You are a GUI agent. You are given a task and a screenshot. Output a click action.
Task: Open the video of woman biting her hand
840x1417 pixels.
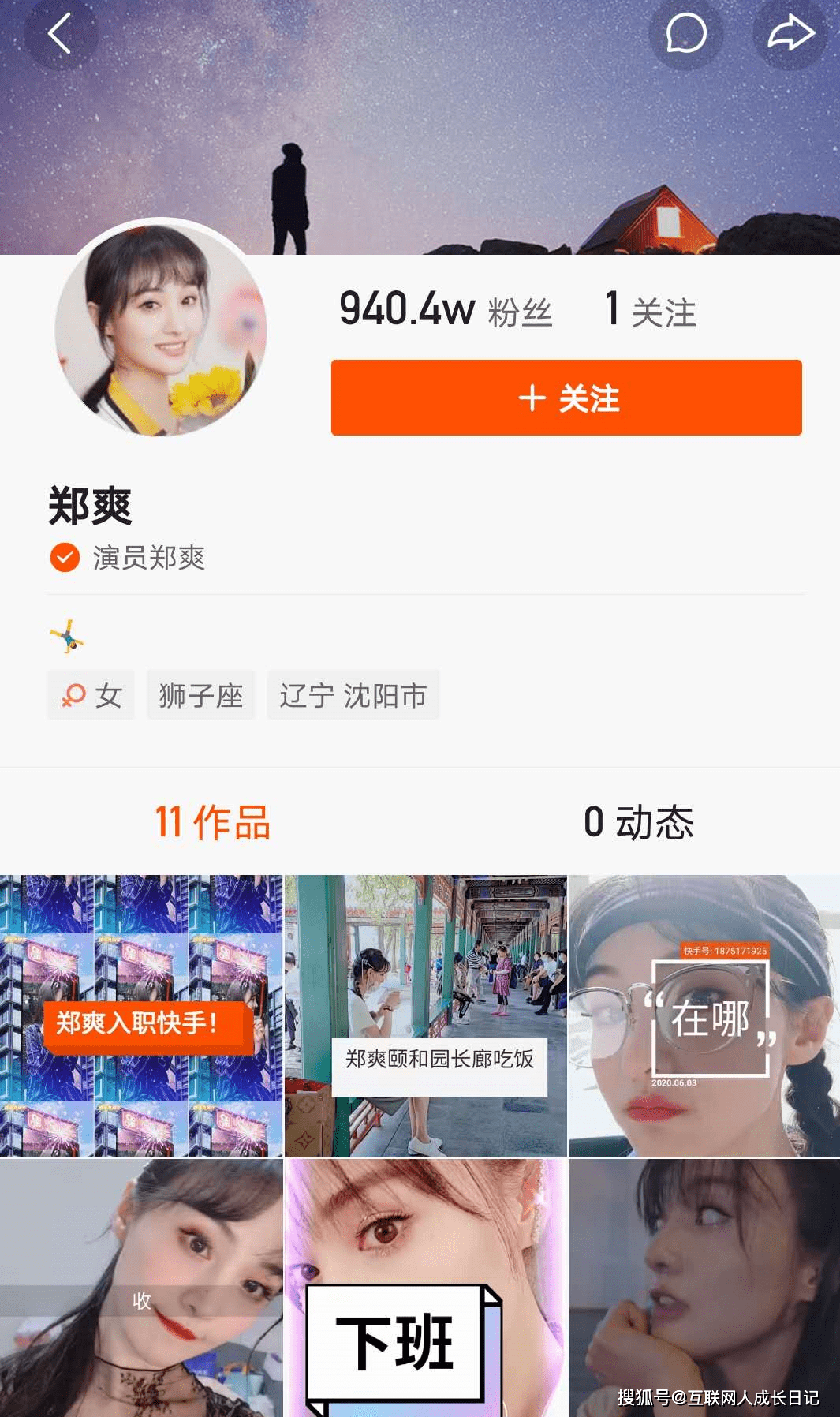[704, 1288]
